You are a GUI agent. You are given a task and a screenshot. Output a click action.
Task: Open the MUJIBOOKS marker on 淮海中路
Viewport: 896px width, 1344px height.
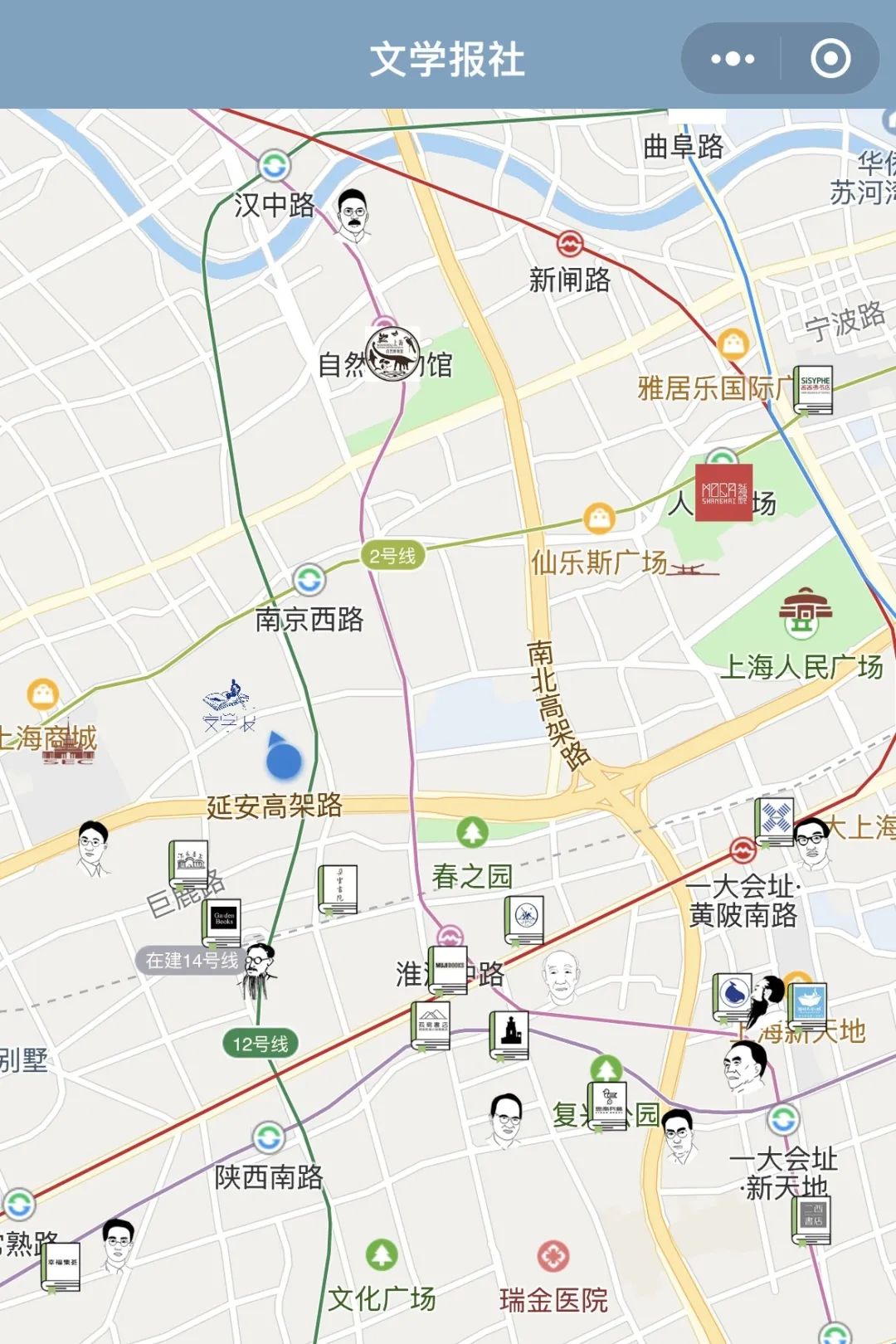[448, 969]
